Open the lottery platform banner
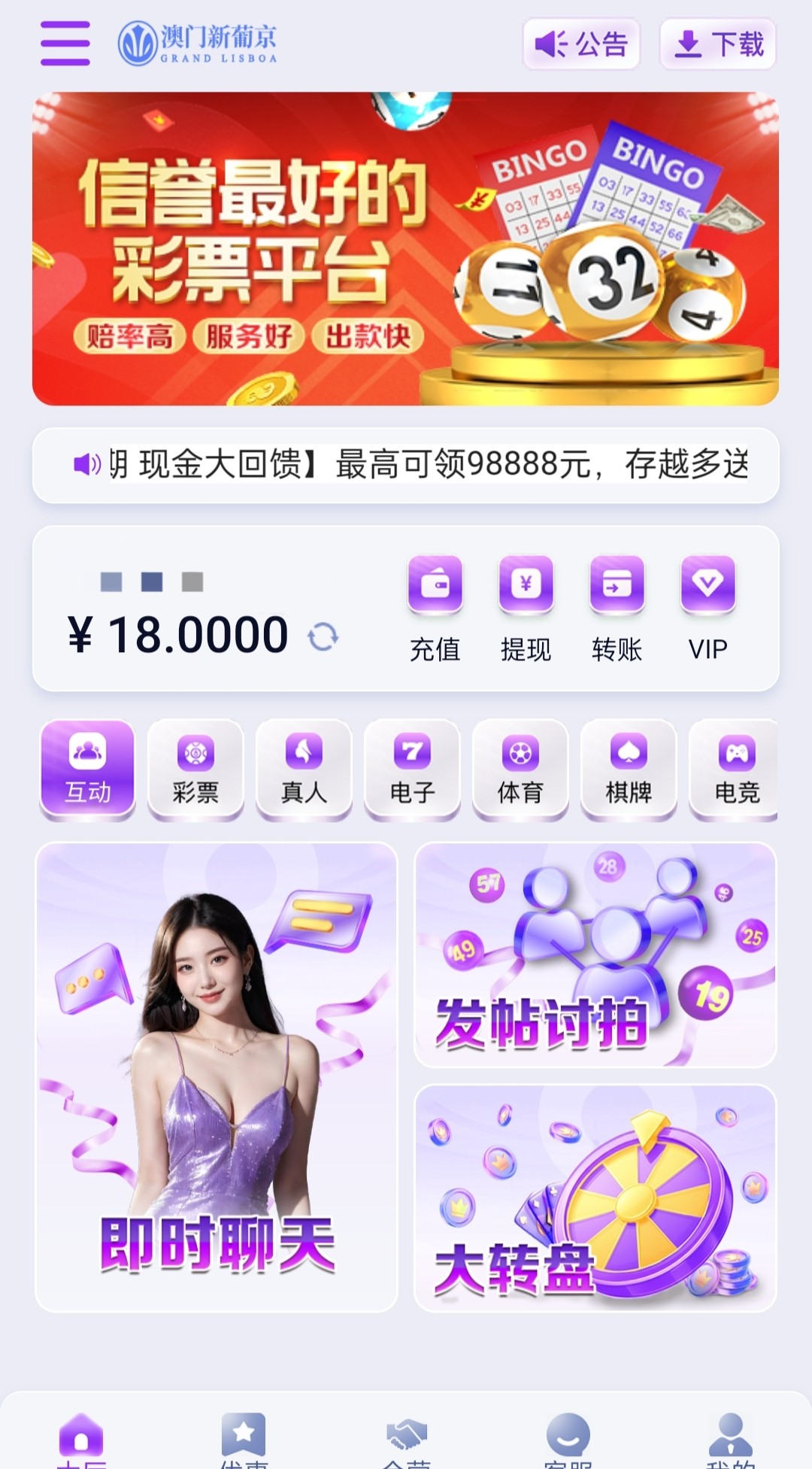 pos(405,249)
